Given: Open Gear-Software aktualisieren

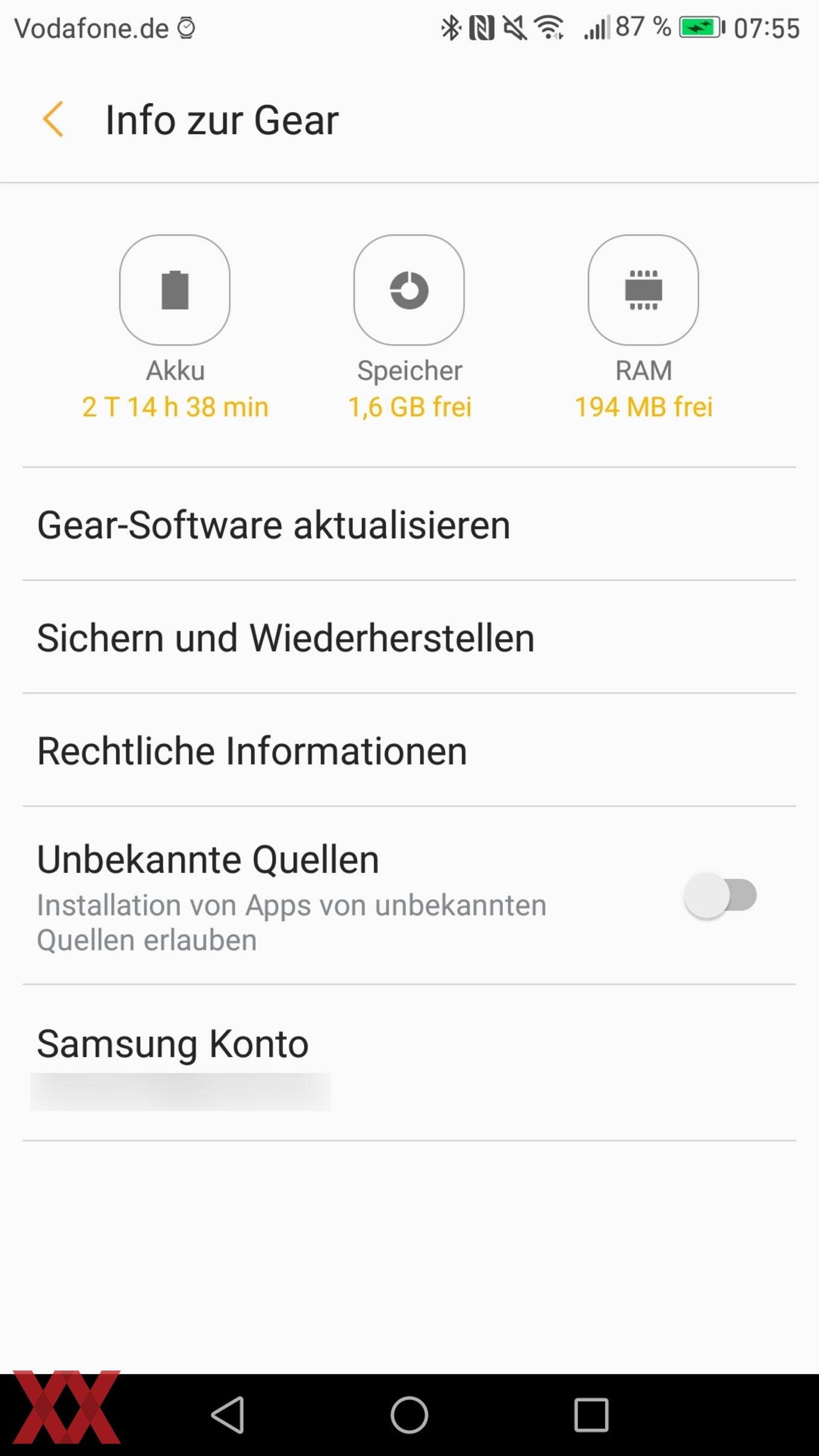Looking at the screenshot, I should point(409,524).
